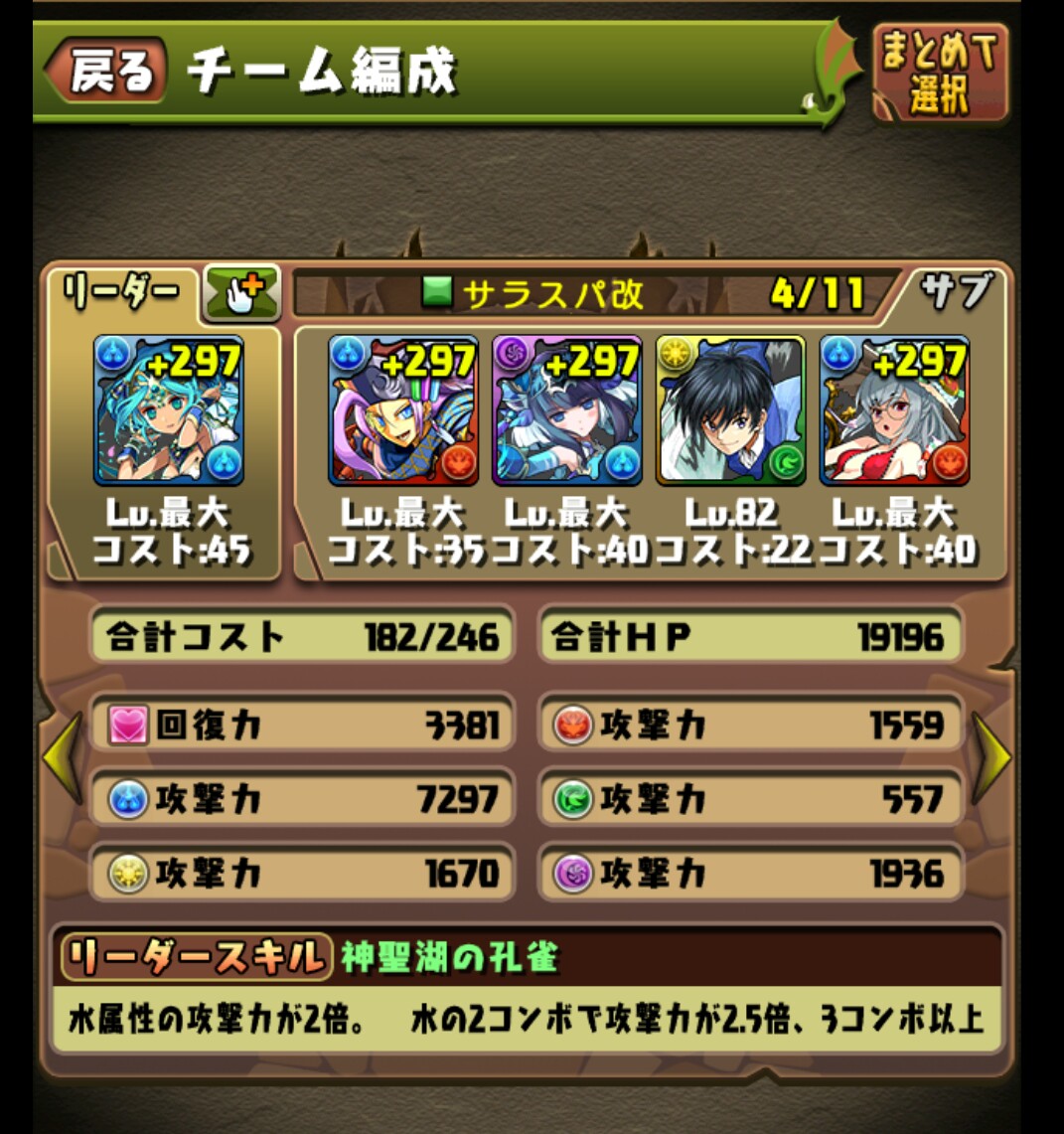The height and width of the screenshot is (1134, 1064).
Task: Select the Lv.82 sub monster
Action: coord(730,410)
